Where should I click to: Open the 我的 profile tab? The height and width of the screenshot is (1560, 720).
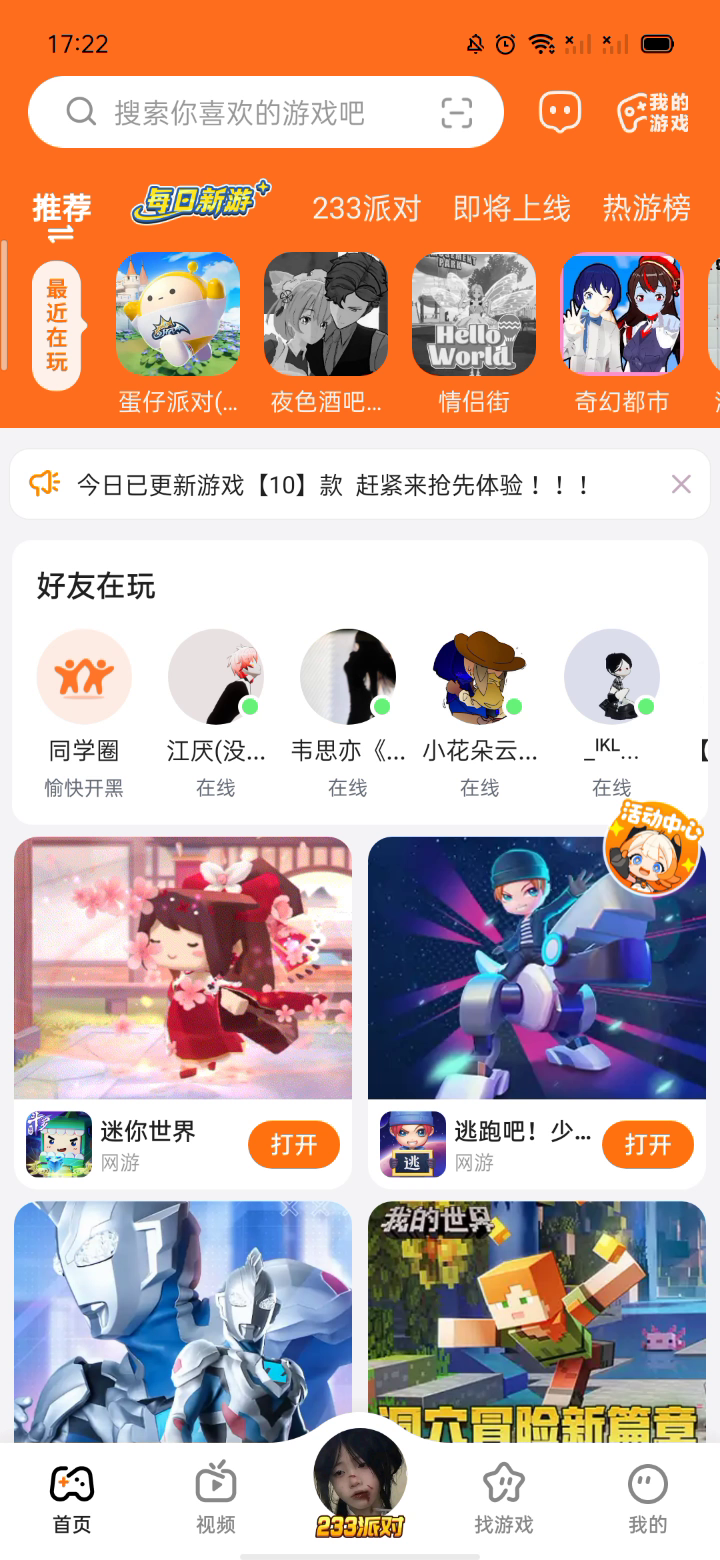click(x=647, y=1497)
